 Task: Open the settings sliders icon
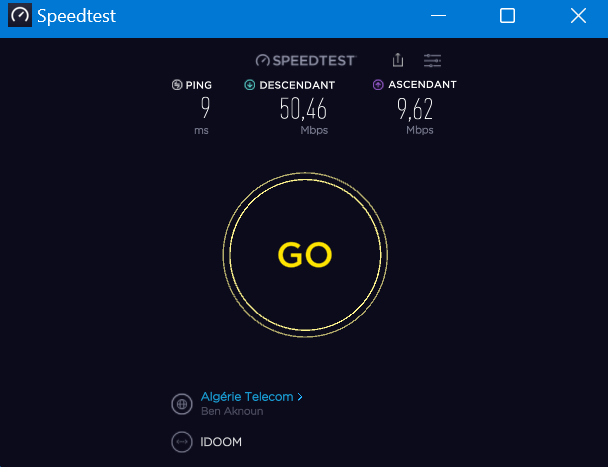(x=432, y=60)
